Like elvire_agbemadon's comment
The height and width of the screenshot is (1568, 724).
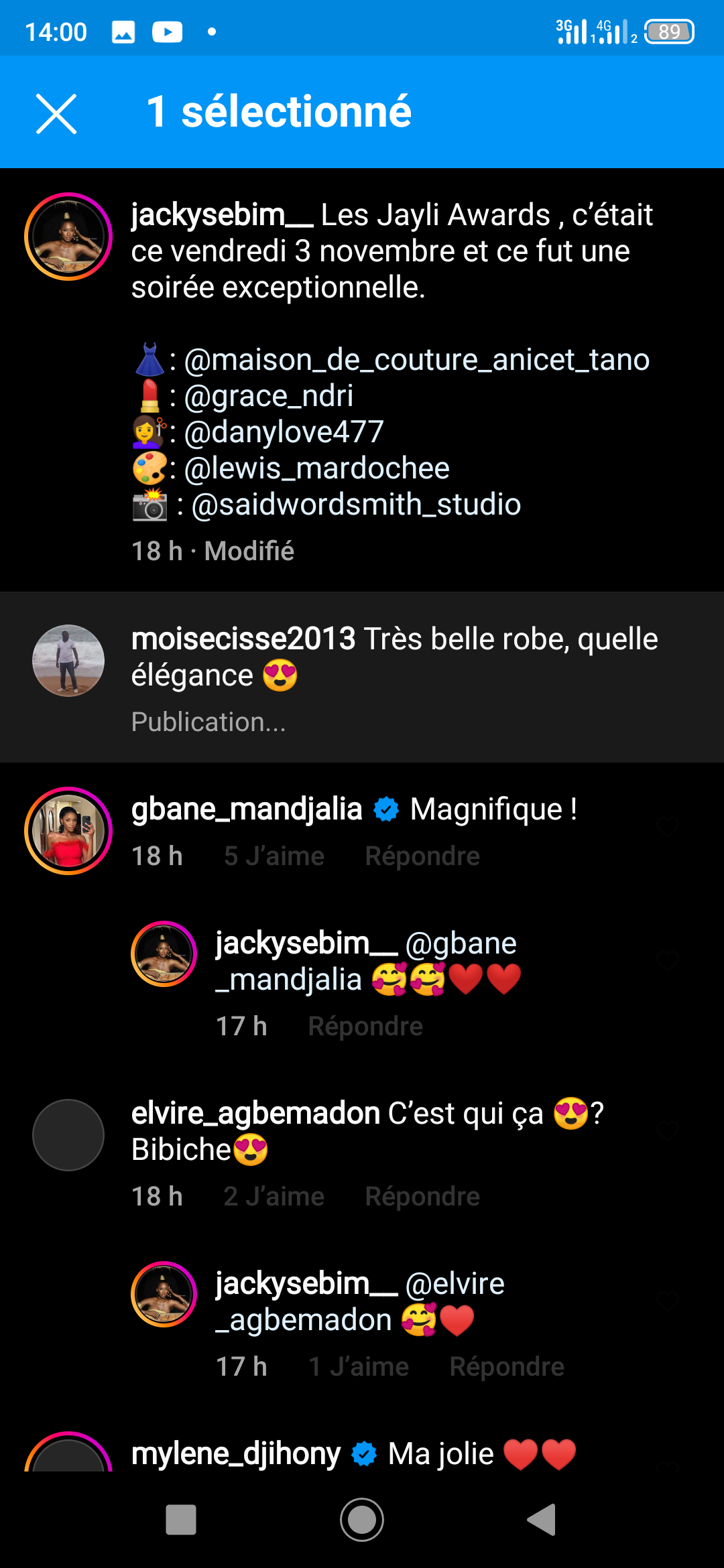tap(668, 1131)
